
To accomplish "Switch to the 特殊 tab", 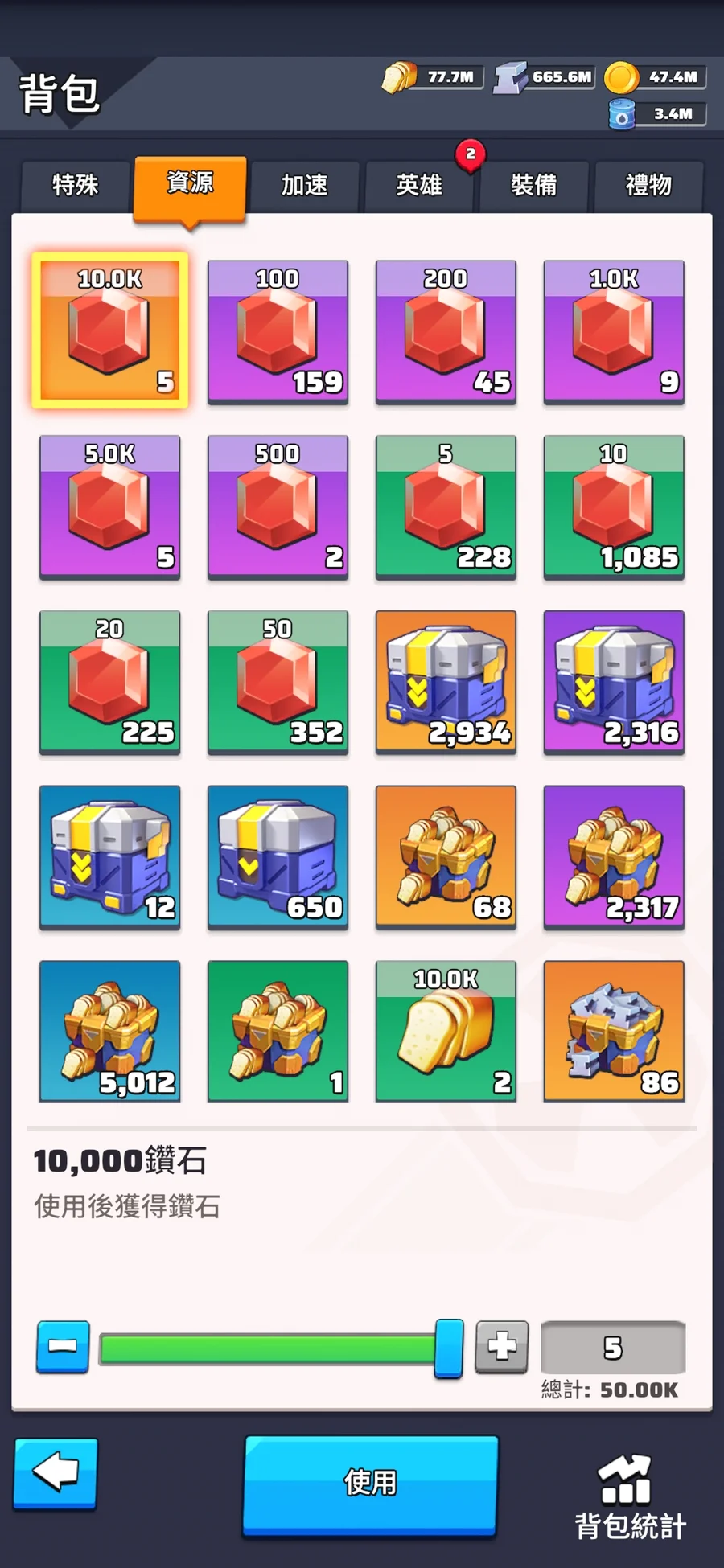I will (x=76, y=186).
